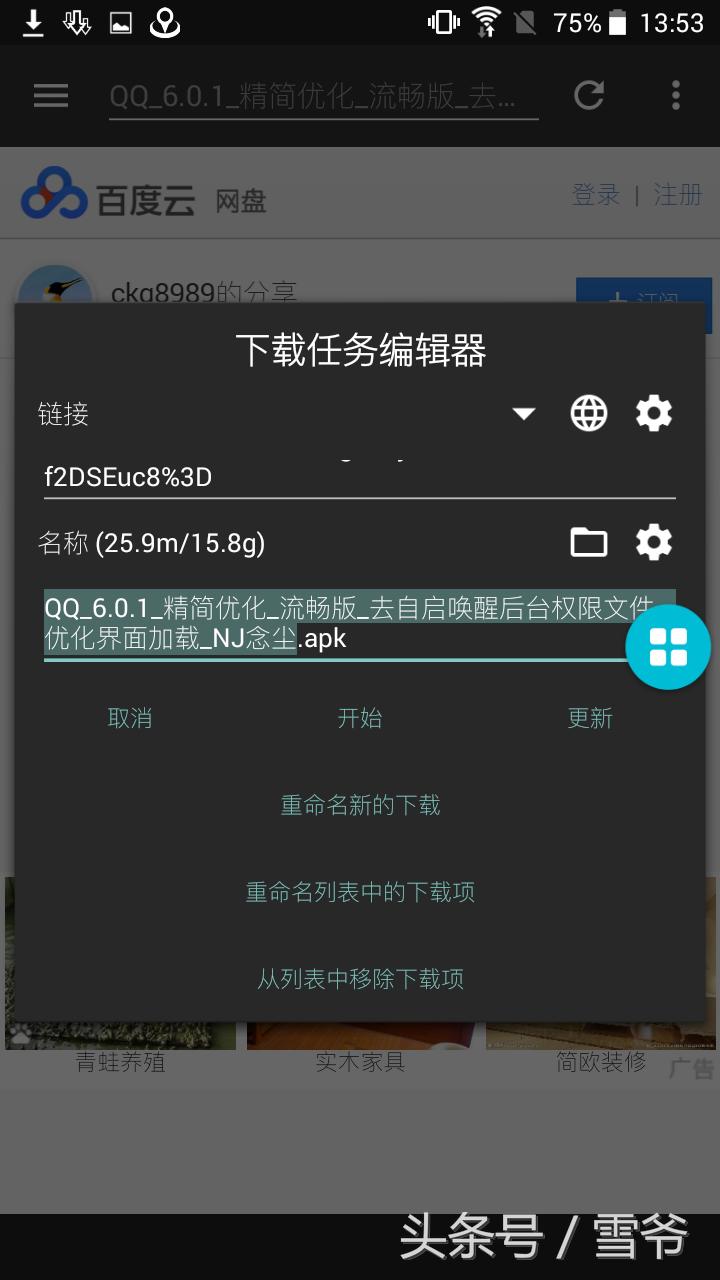The height and width of the screenshot is (1280, 720).
Task: Tap the 开始 button to start download
Action: point(360,718)
